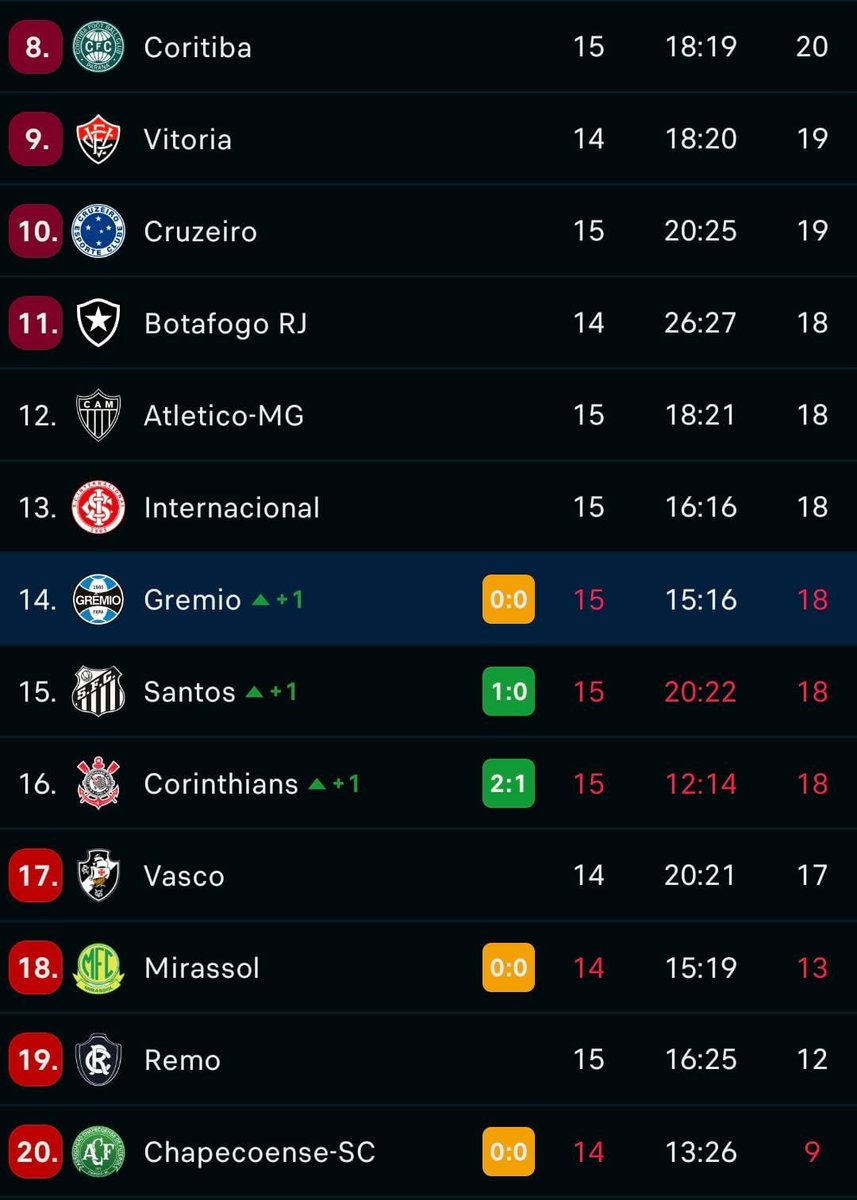Select the Santos row

428,691
